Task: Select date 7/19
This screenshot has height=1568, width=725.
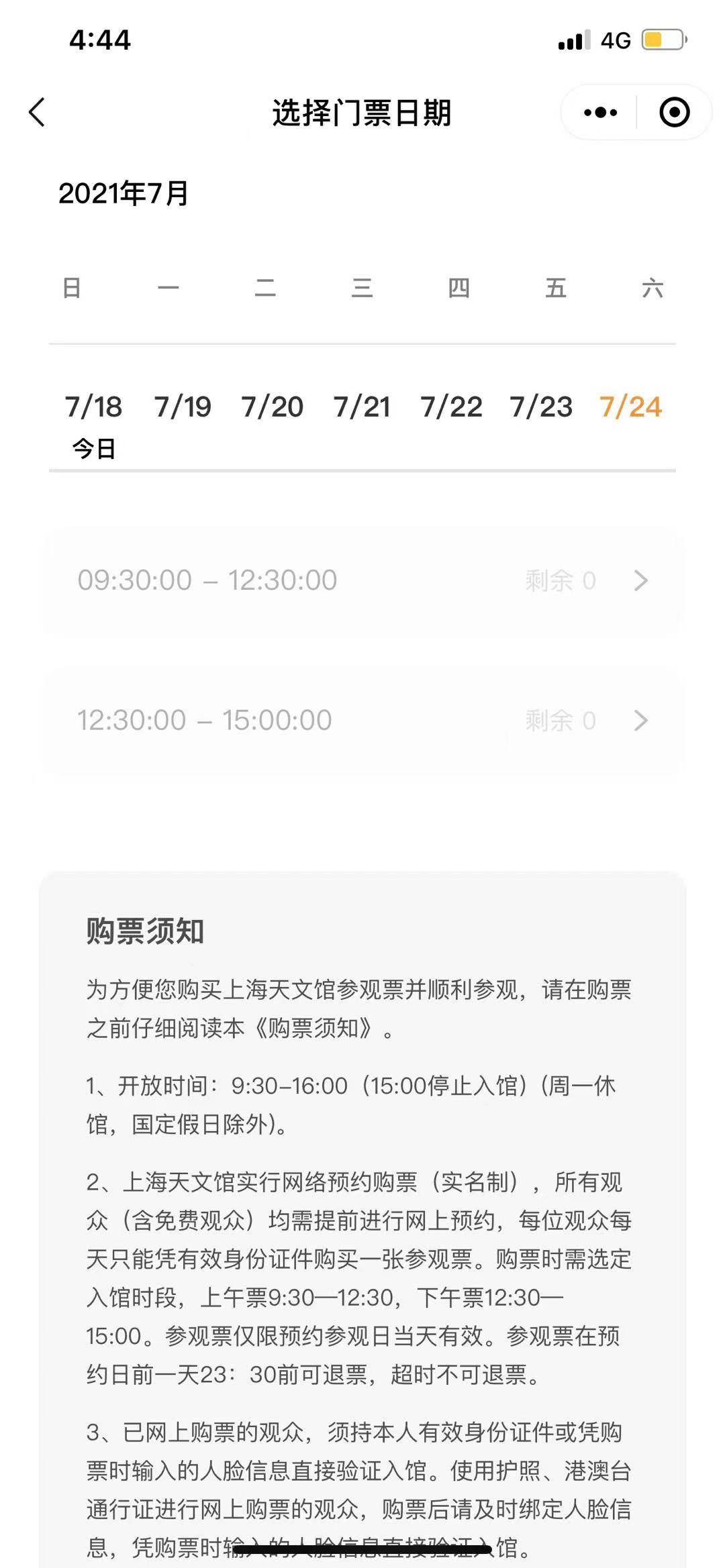Action: pos(183,407)
